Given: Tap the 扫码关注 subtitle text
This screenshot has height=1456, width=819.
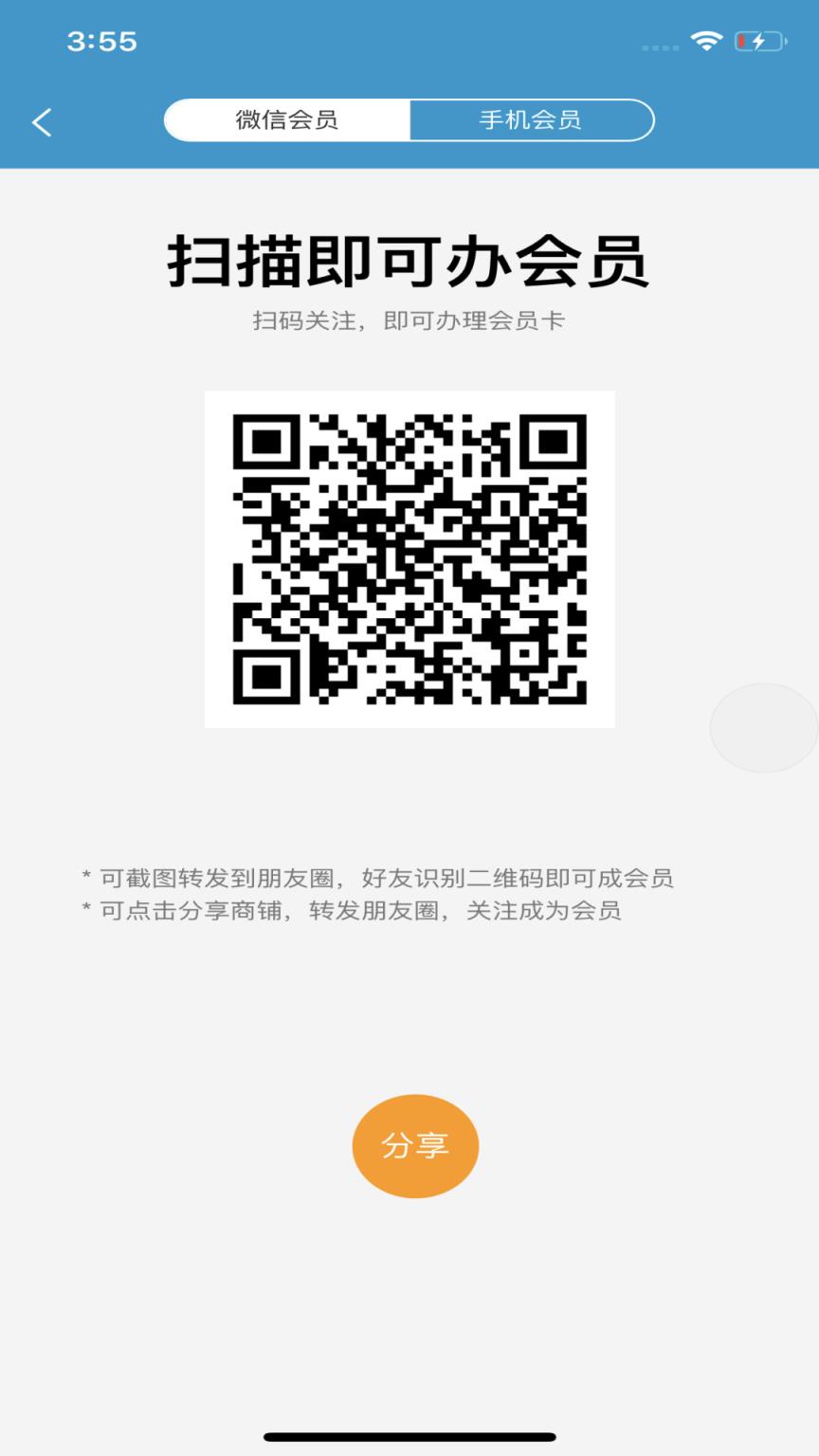Looking at the screenshot, I should [x=409, y=321].
